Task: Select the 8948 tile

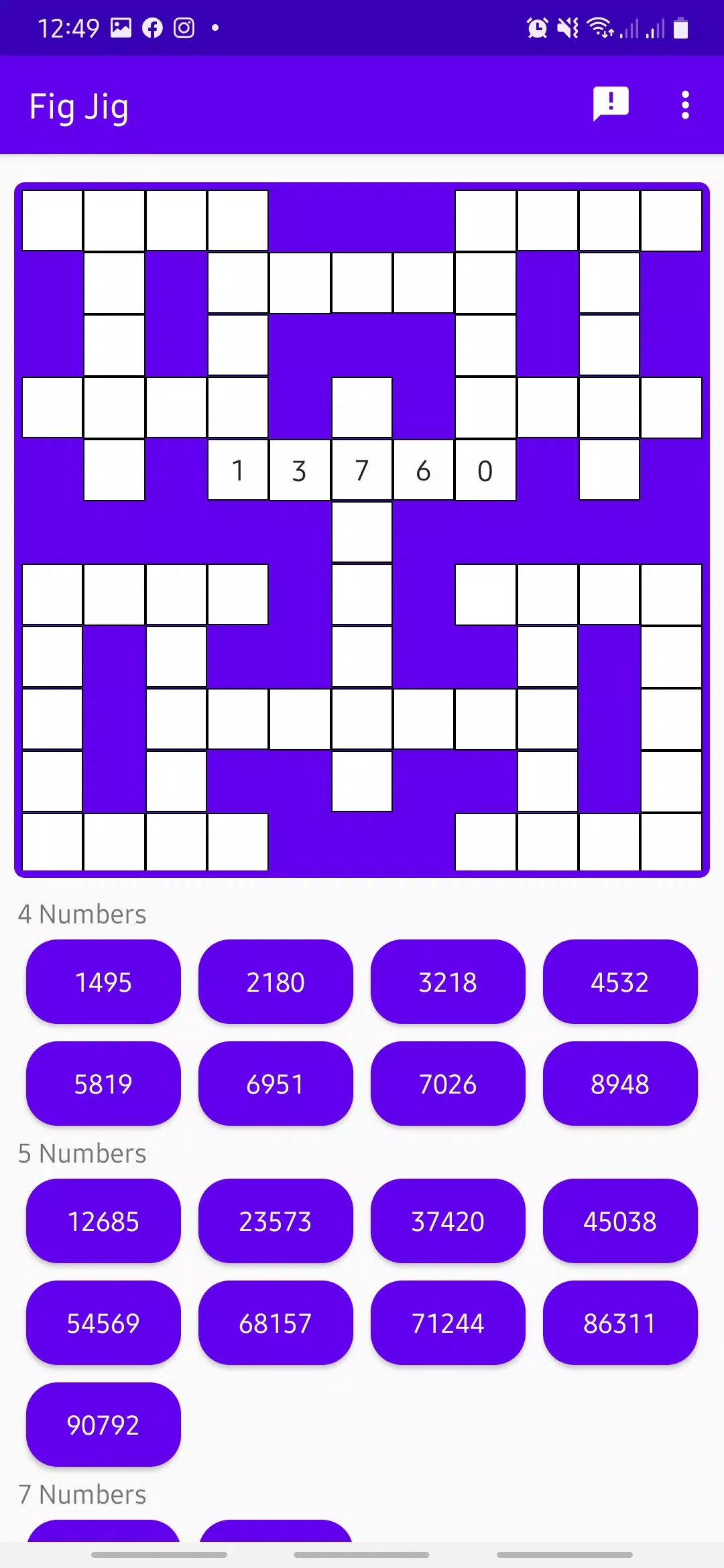Action: tap(621, 1084)
